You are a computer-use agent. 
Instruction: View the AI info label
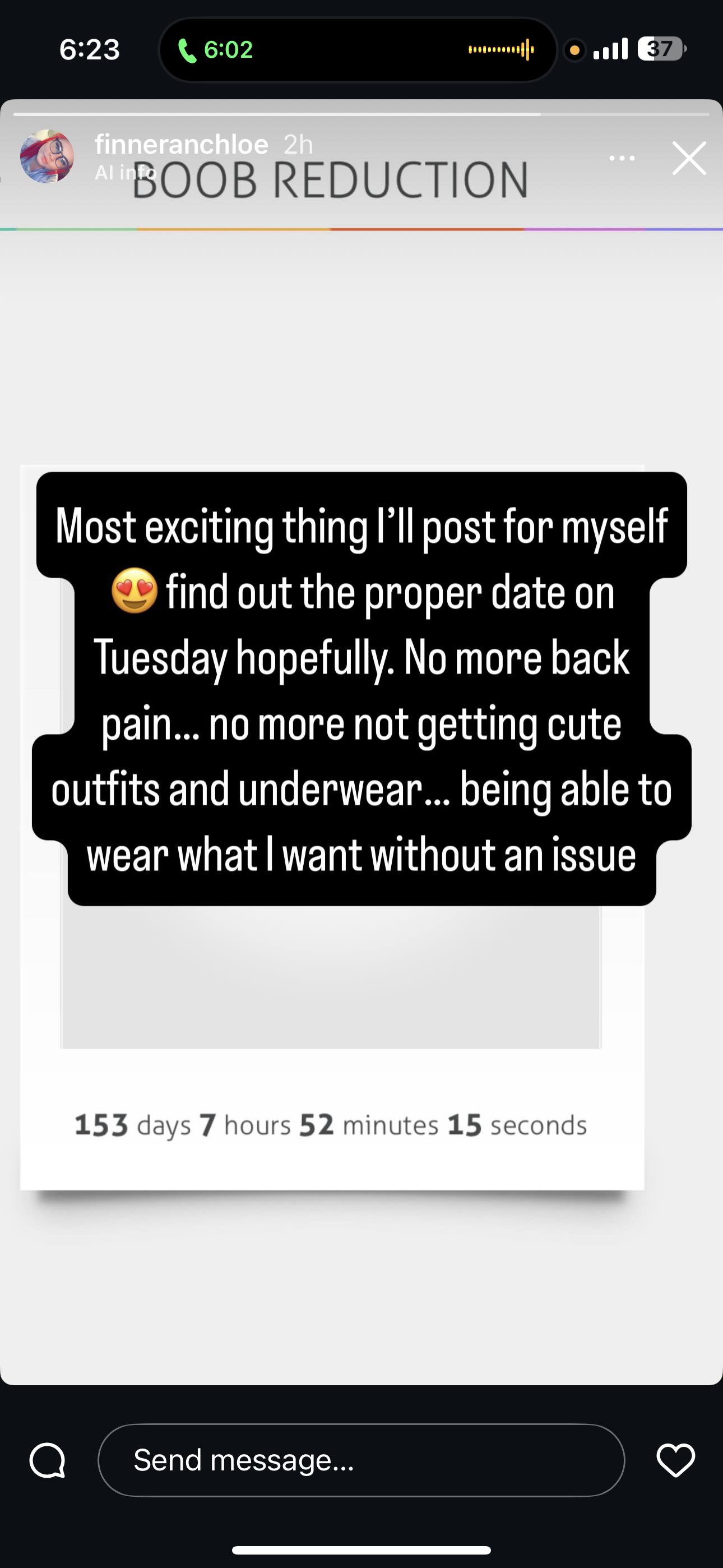(x=125, y=173)
